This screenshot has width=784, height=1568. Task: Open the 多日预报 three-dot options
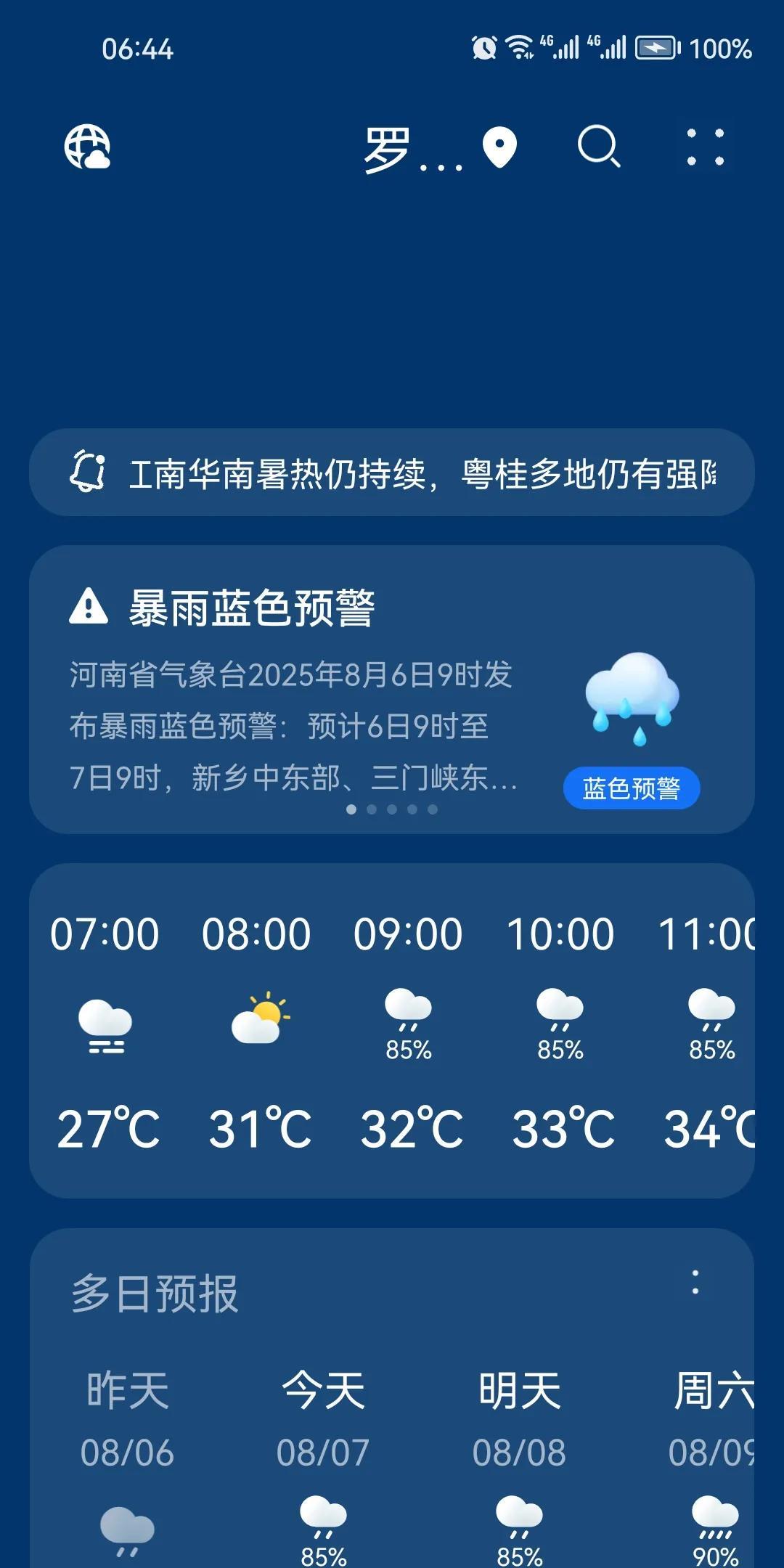[x=695, y=1282]
